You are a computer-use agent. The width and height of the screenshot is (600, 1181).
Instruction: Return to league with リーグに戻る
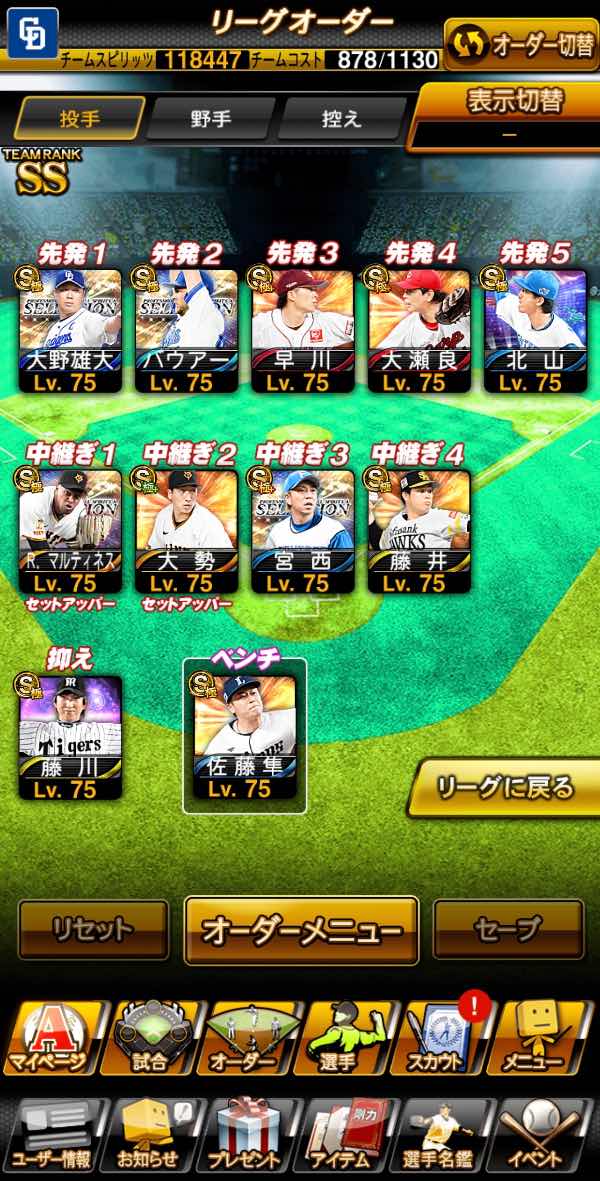click(x=504, y=788)
